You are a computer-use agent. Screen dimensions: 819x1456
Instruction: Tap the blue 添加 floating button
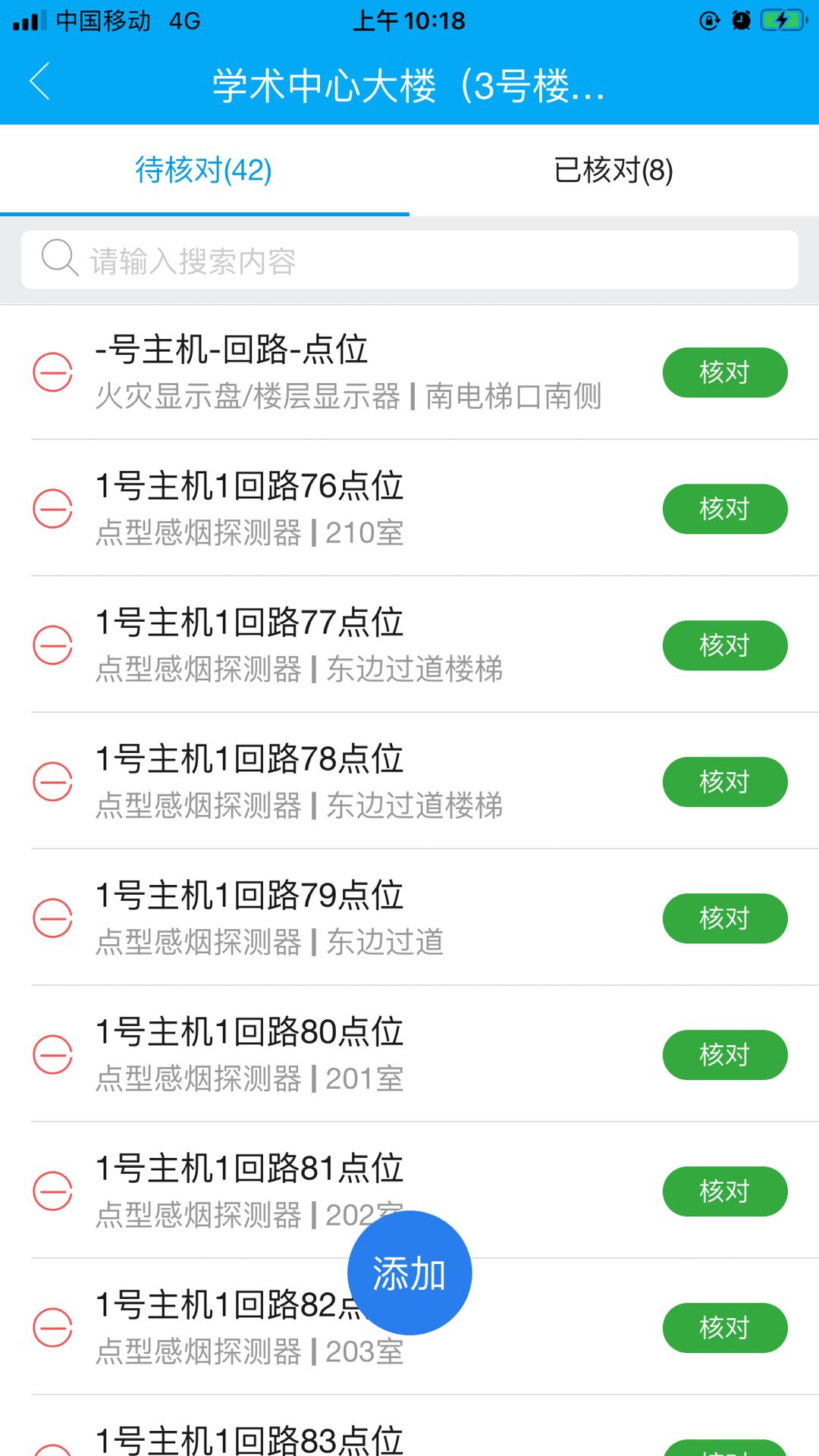coord(409,1273)
